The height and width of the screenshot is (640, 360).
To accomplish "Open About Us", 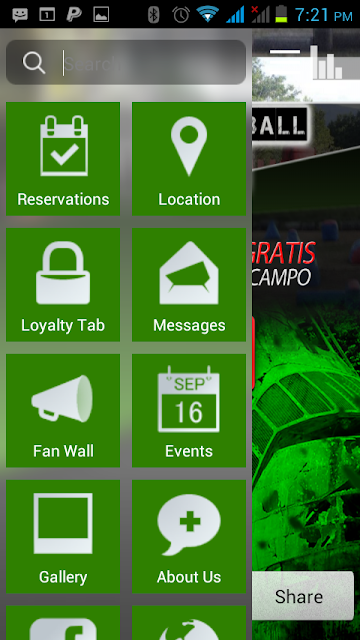I will (x=189, y=536).
